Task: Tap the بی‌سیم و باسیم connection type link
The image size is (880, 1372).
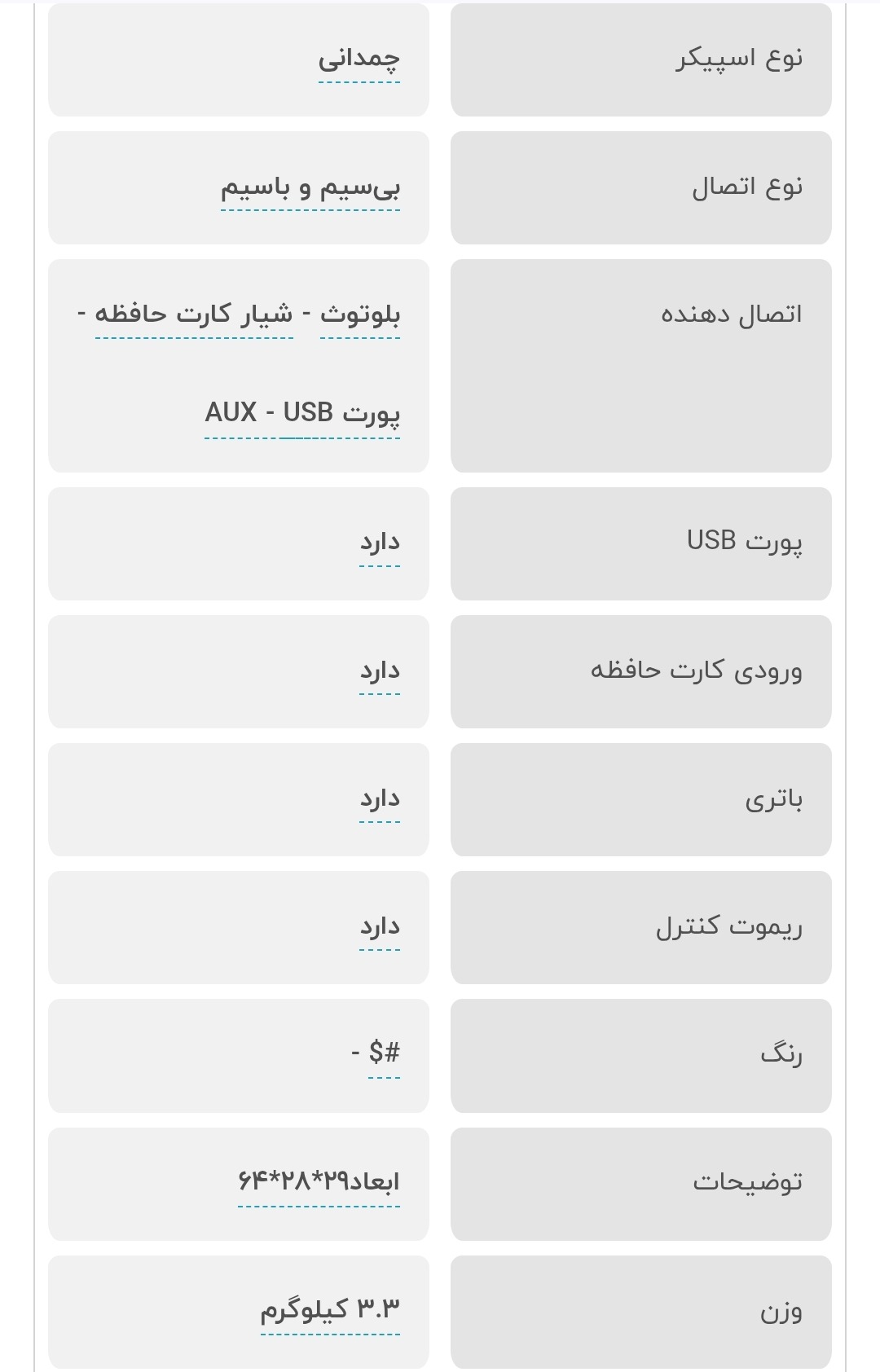Action: pyautogui.click(x=310, y=187)
